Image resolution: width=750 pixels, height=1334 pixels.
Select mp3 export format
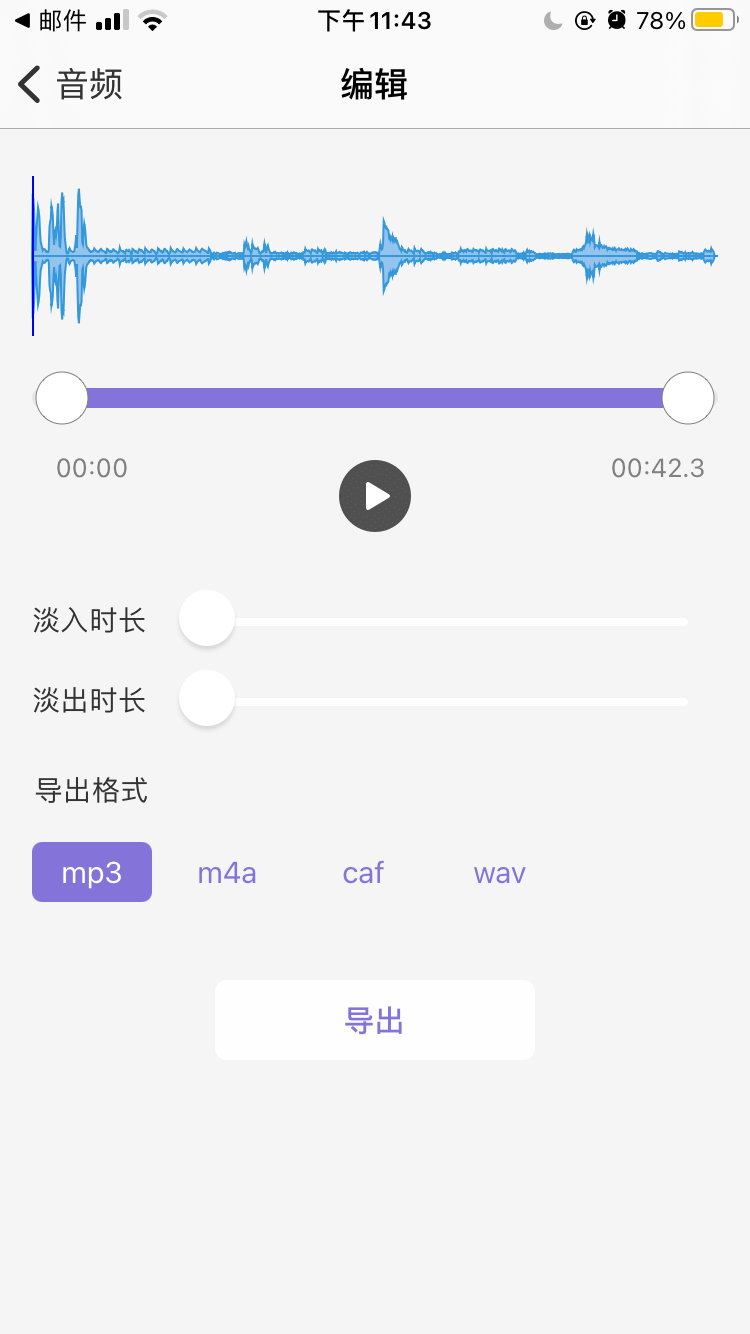(x=92, y=872)
